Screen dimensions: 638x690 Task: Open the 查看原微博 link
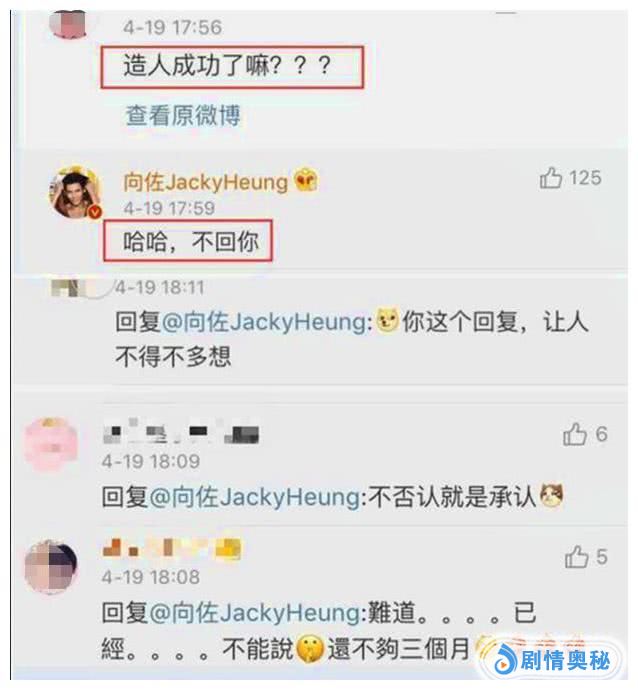pos(182,115)
